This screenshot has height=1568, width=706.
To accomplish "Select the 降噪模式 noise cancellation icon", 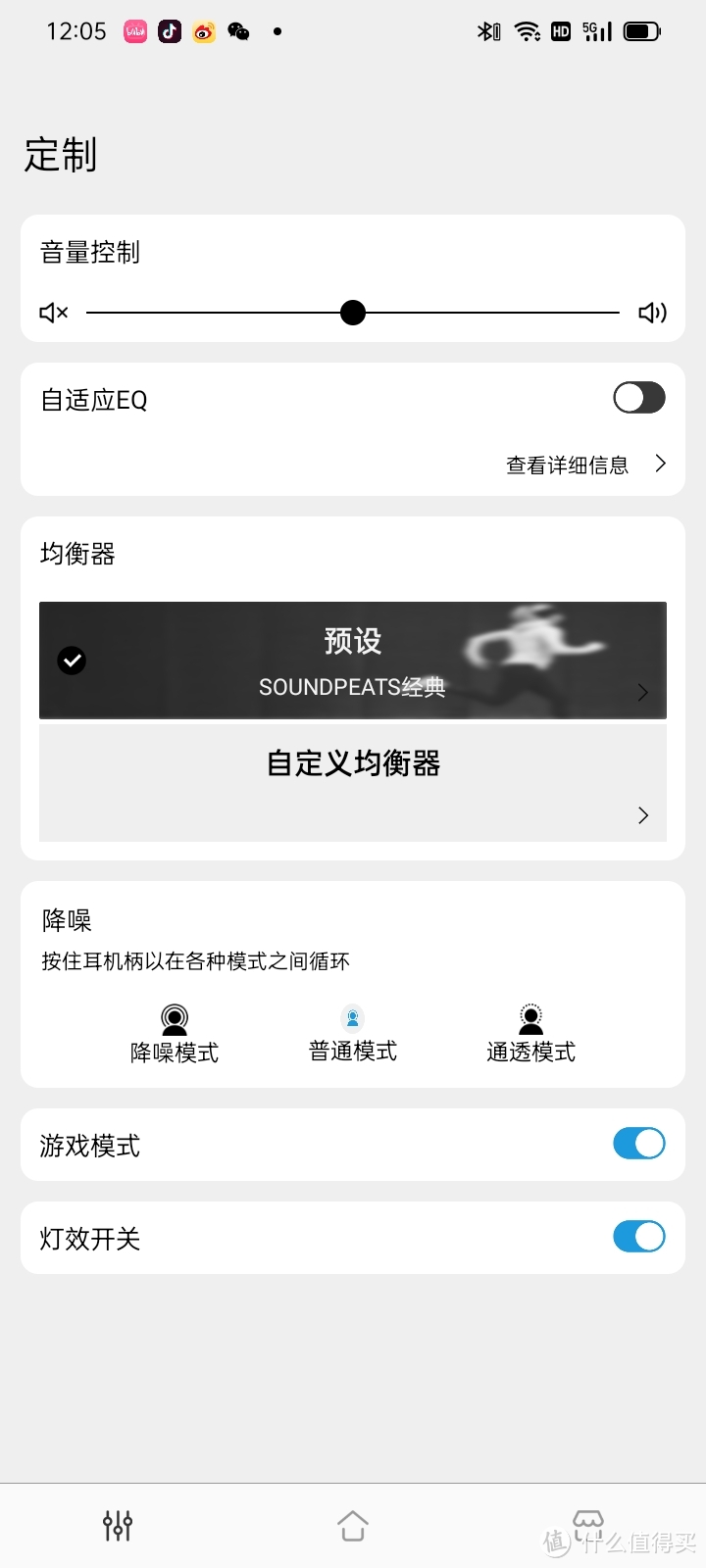I will pyautogui.click(x=175, y=1019).
